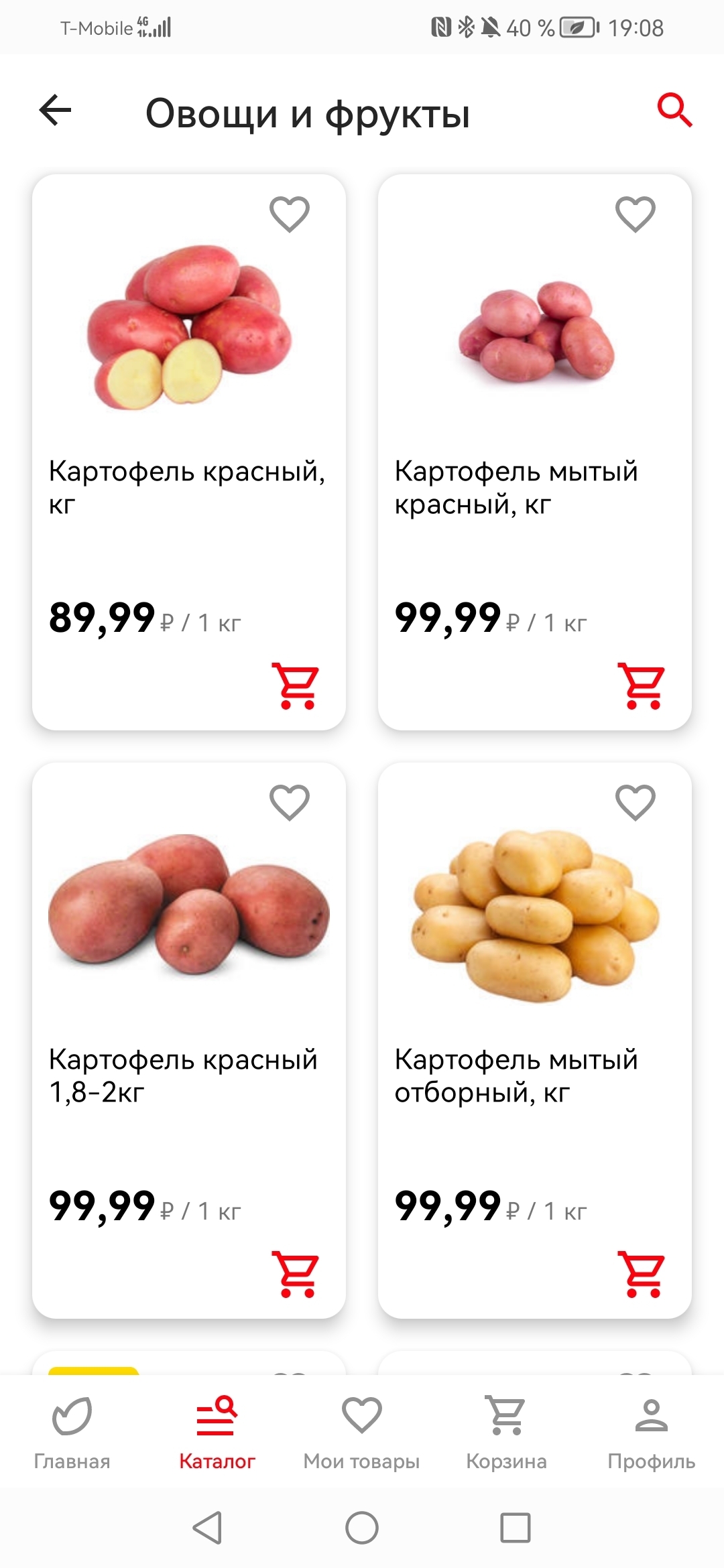This screenshot has width=724, height=1568.
Task: Add Картофель мытый красный to cart
Action: [x=642, y=686]
